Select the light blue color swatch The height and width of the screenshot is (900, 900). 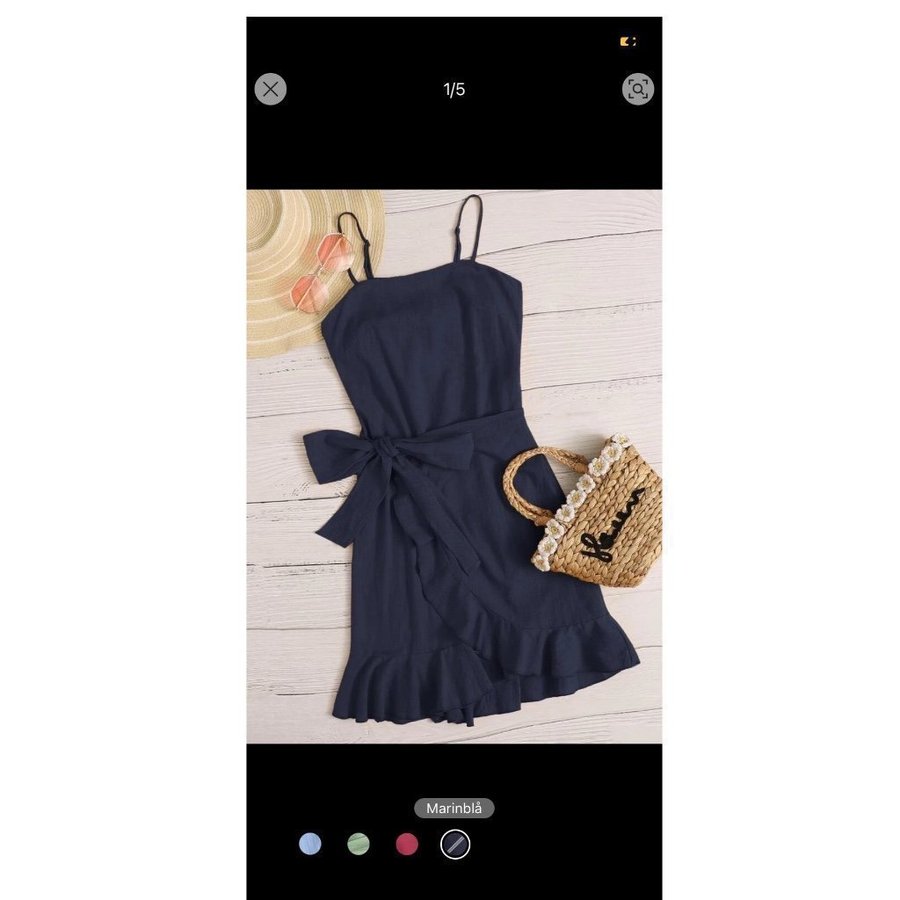310,844
